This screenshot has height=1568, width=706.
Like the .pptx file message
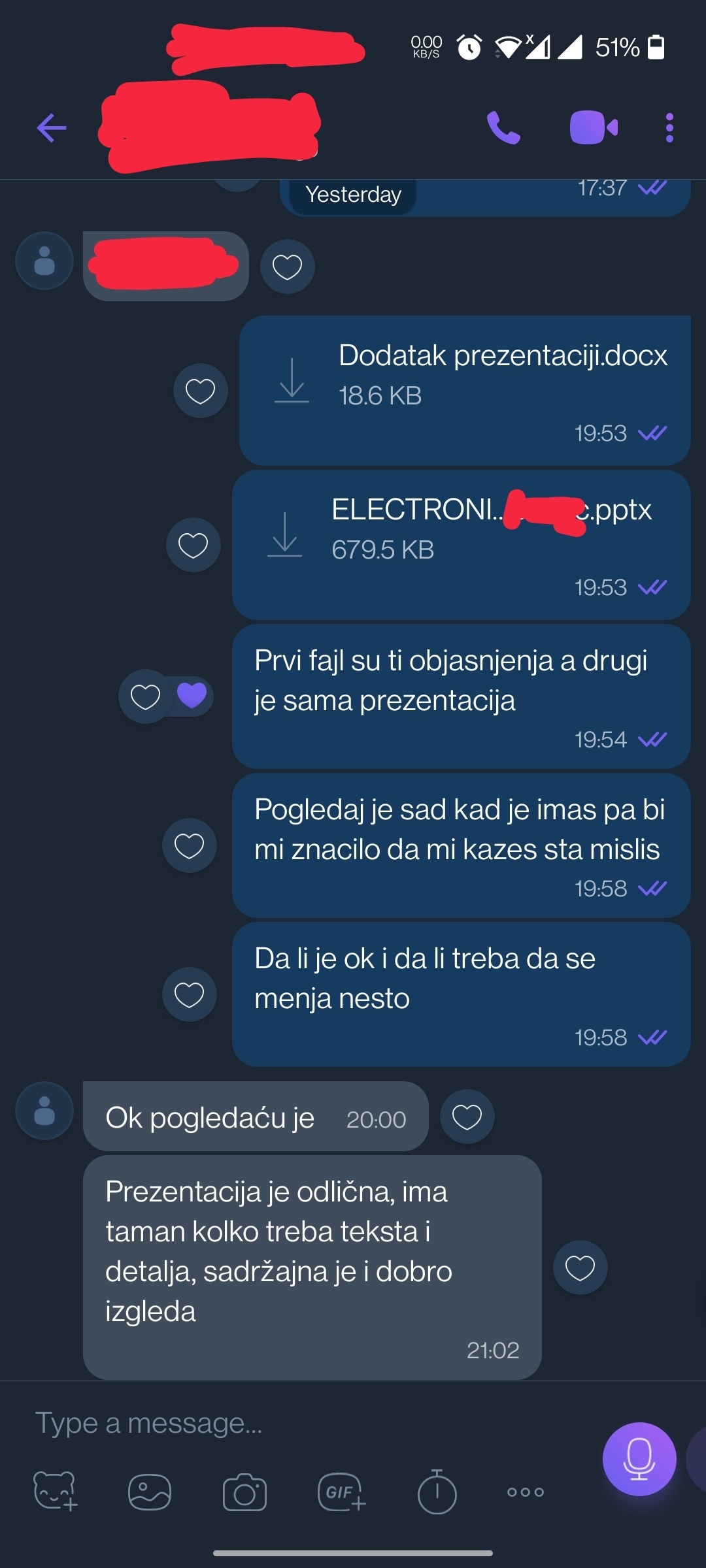pyautogui.click(x=193, y=545)
